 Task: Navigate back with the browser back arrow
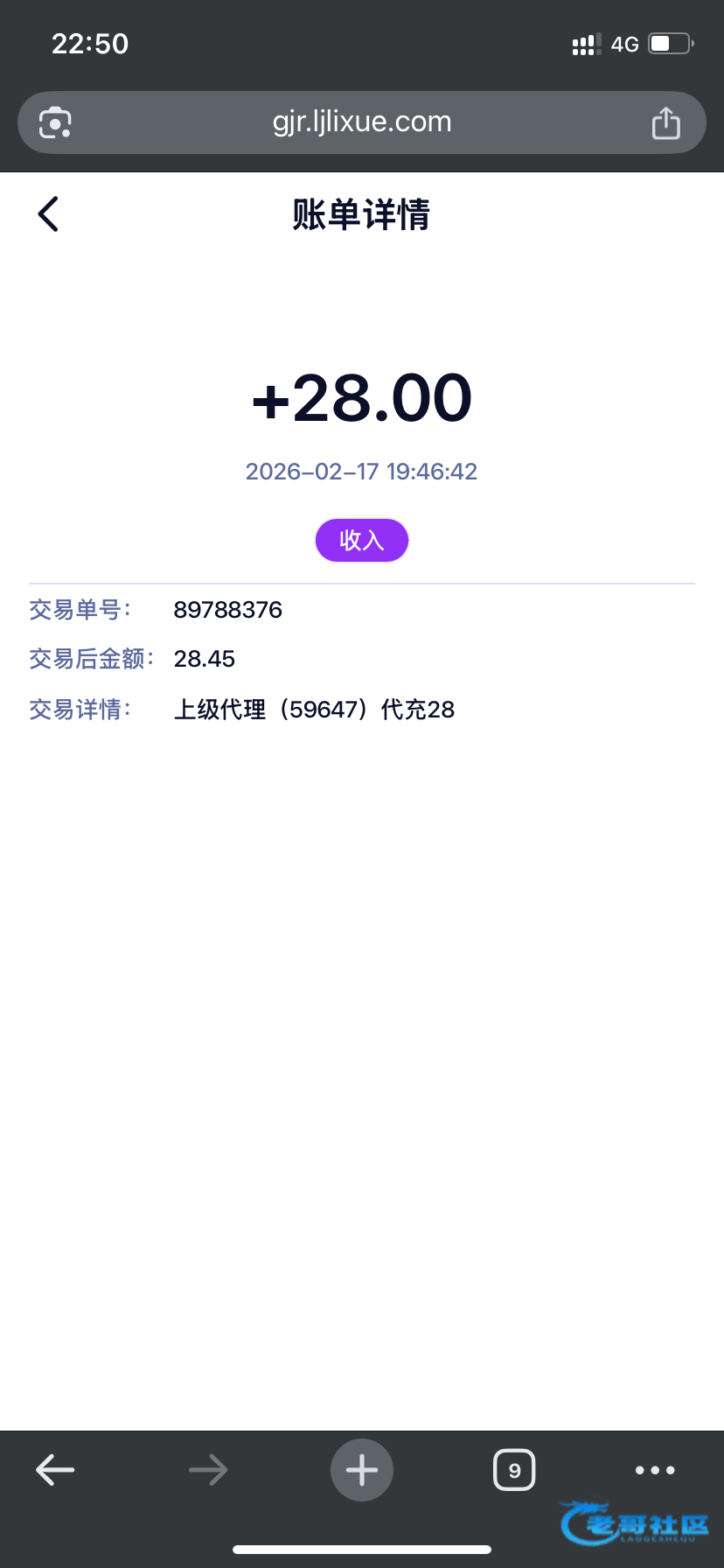[55, 1470]
